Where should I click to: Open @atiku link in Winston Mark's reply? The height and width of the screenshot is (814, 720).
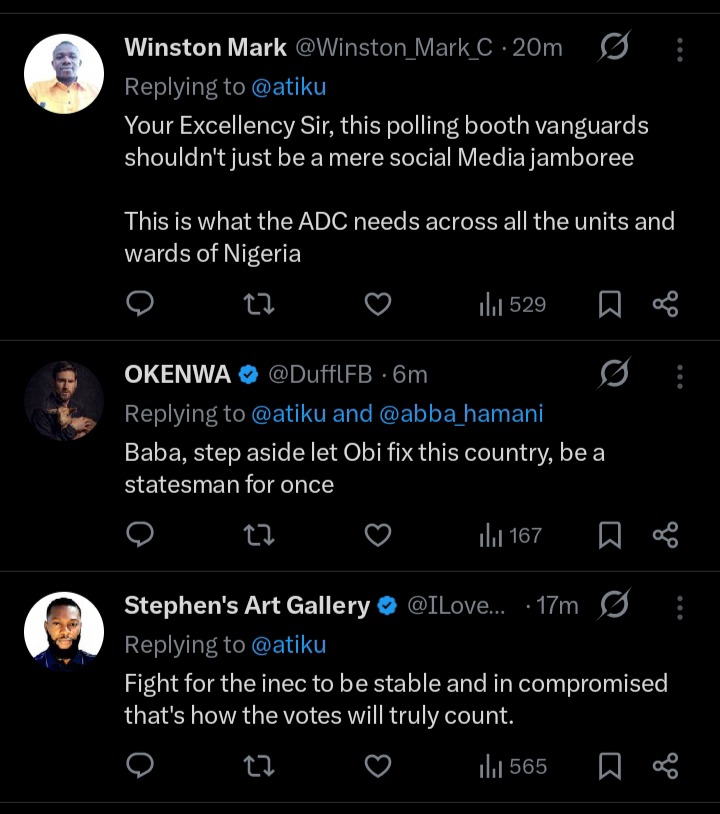point(288,88)
